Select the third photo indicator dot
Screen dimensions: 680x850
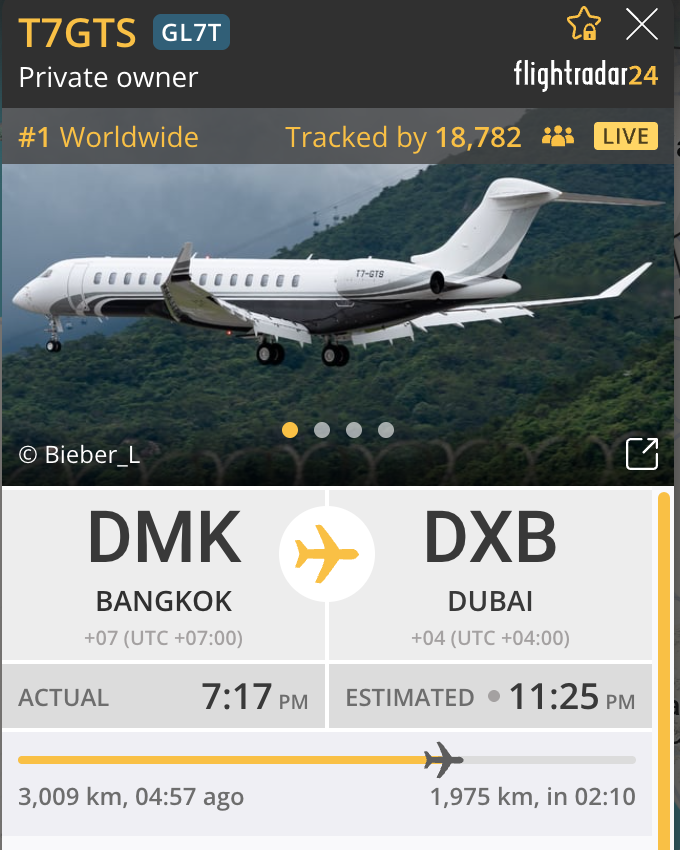(354, 430)
